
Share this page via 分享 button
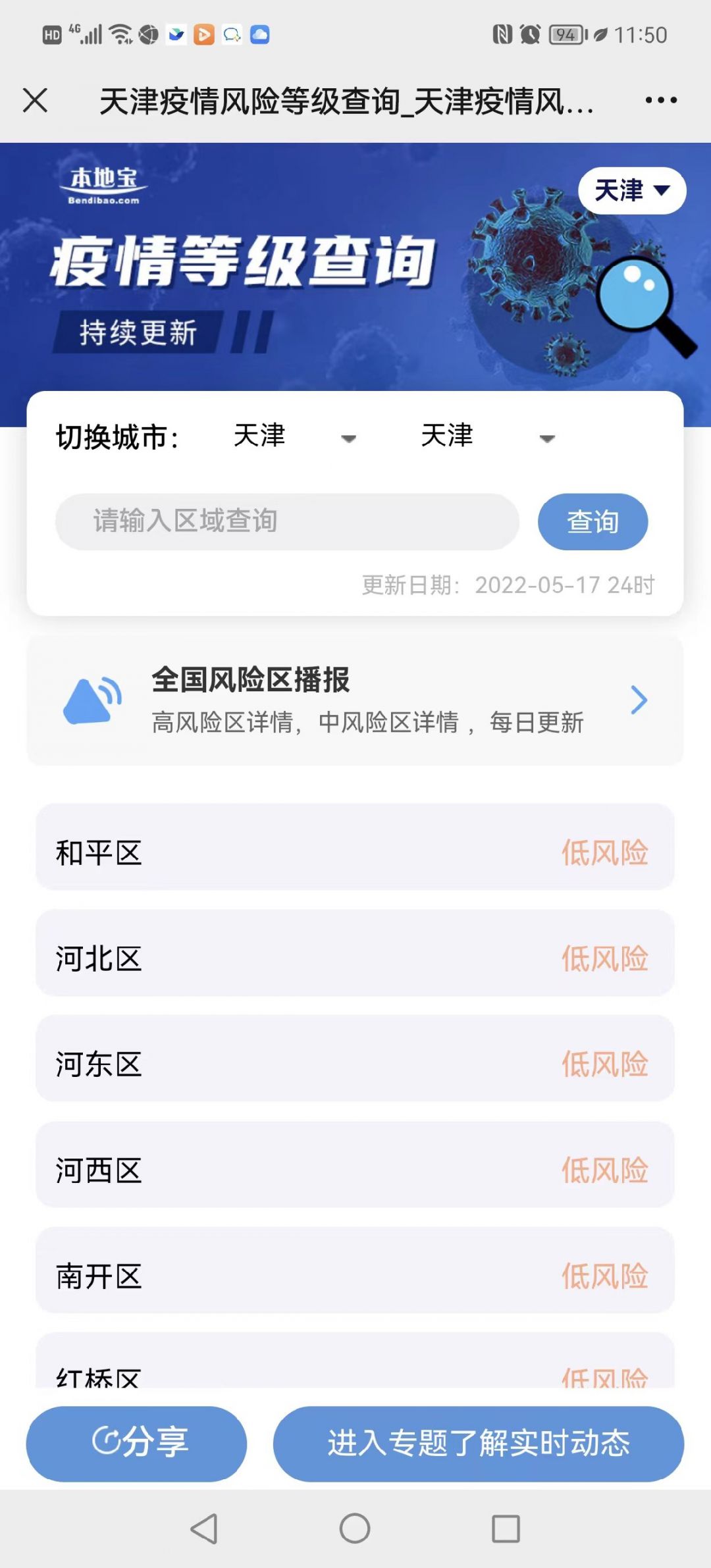(x=137, y=1443)
